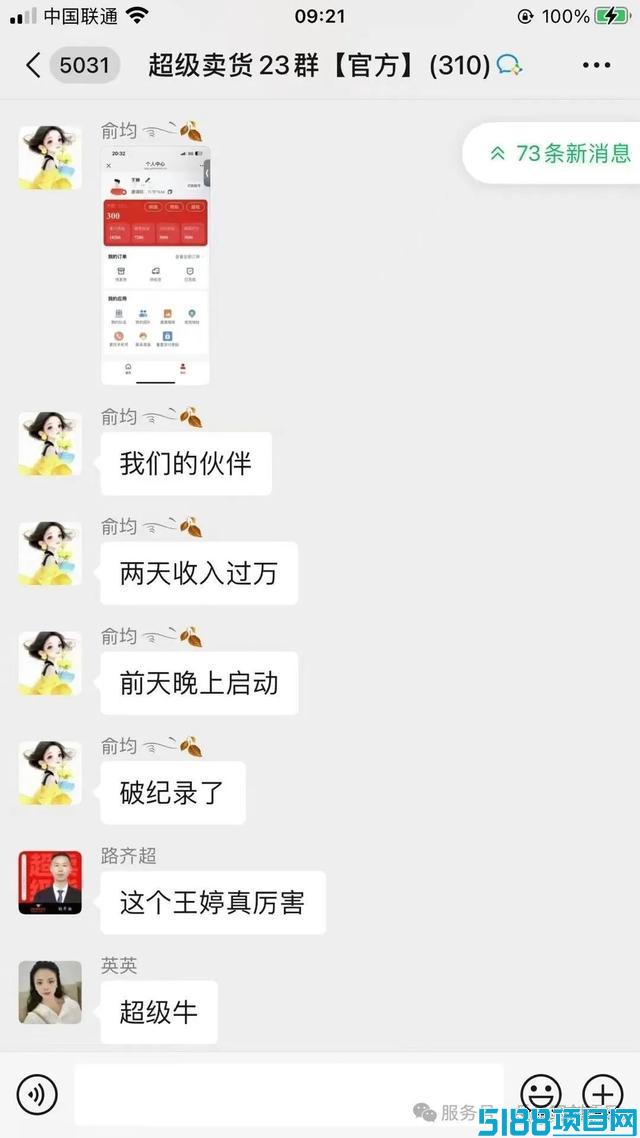Jump to the 73 new messages
The image size is (640, 1138).
tap(559, 153)
